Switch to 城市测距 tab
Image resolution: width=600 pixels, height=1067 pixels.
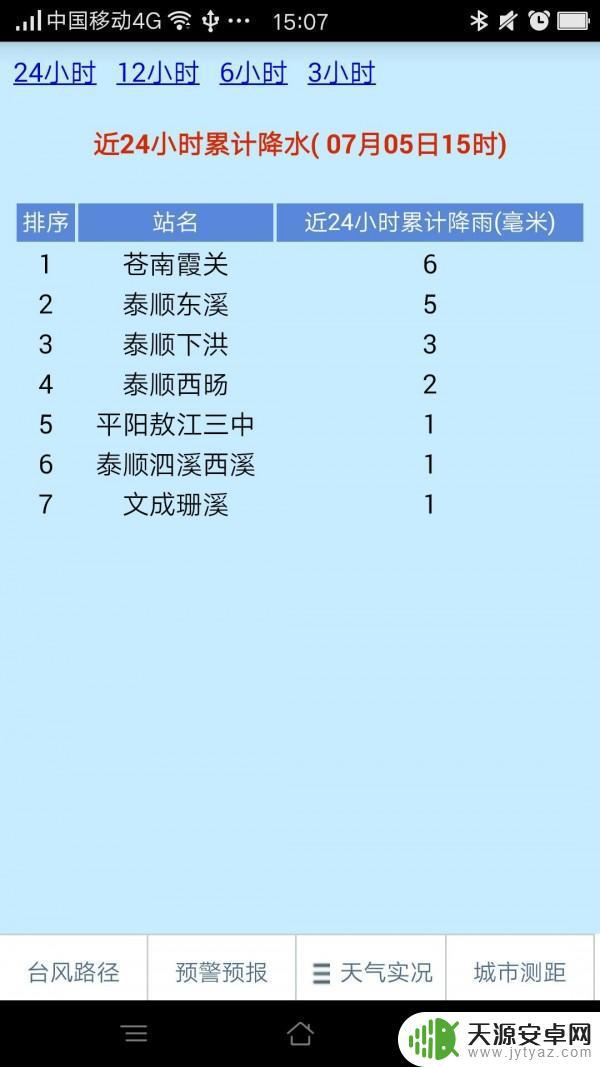520,972
